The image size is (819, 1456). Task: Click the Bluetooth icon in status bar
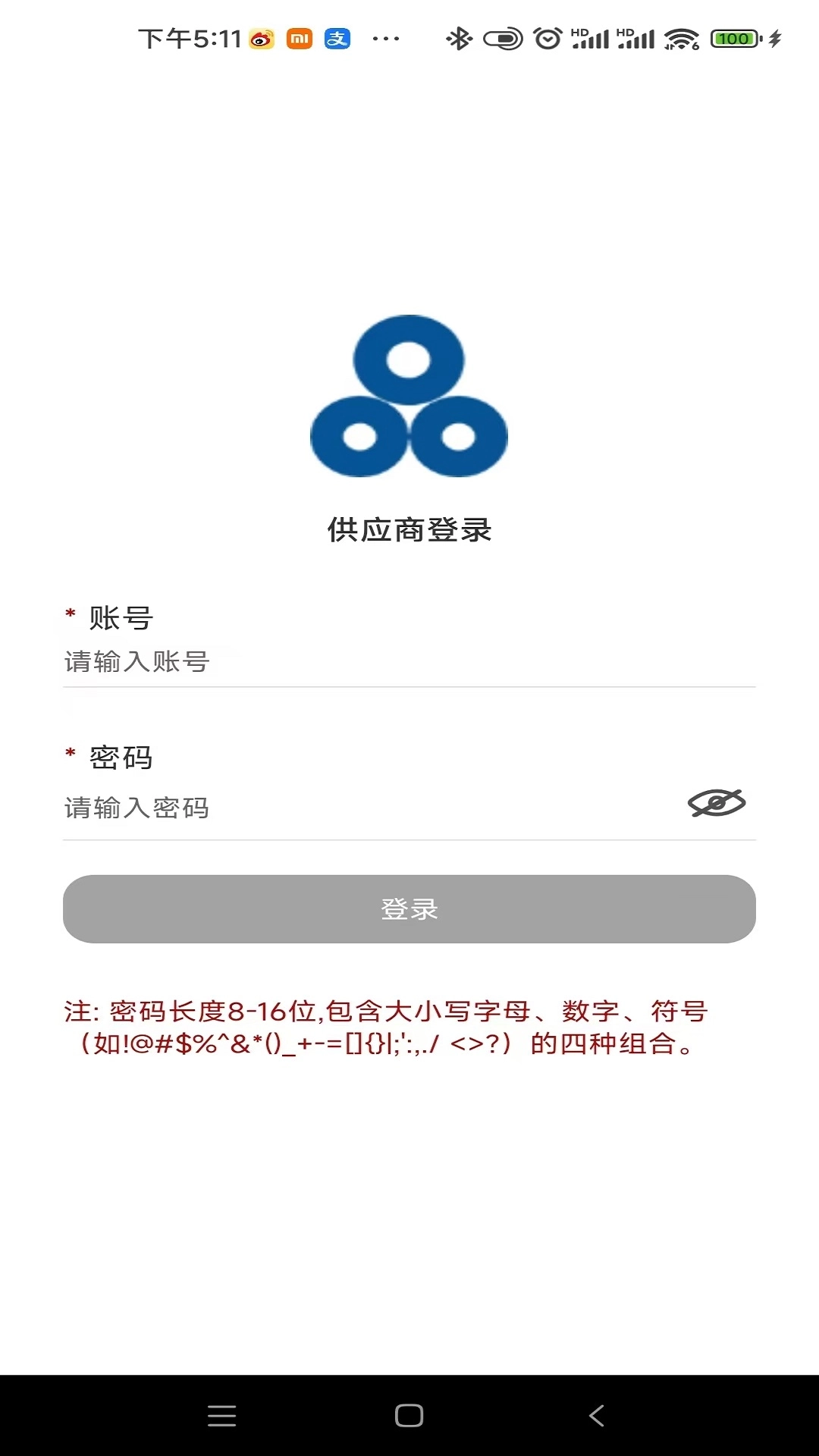click(x=458, y=37)
